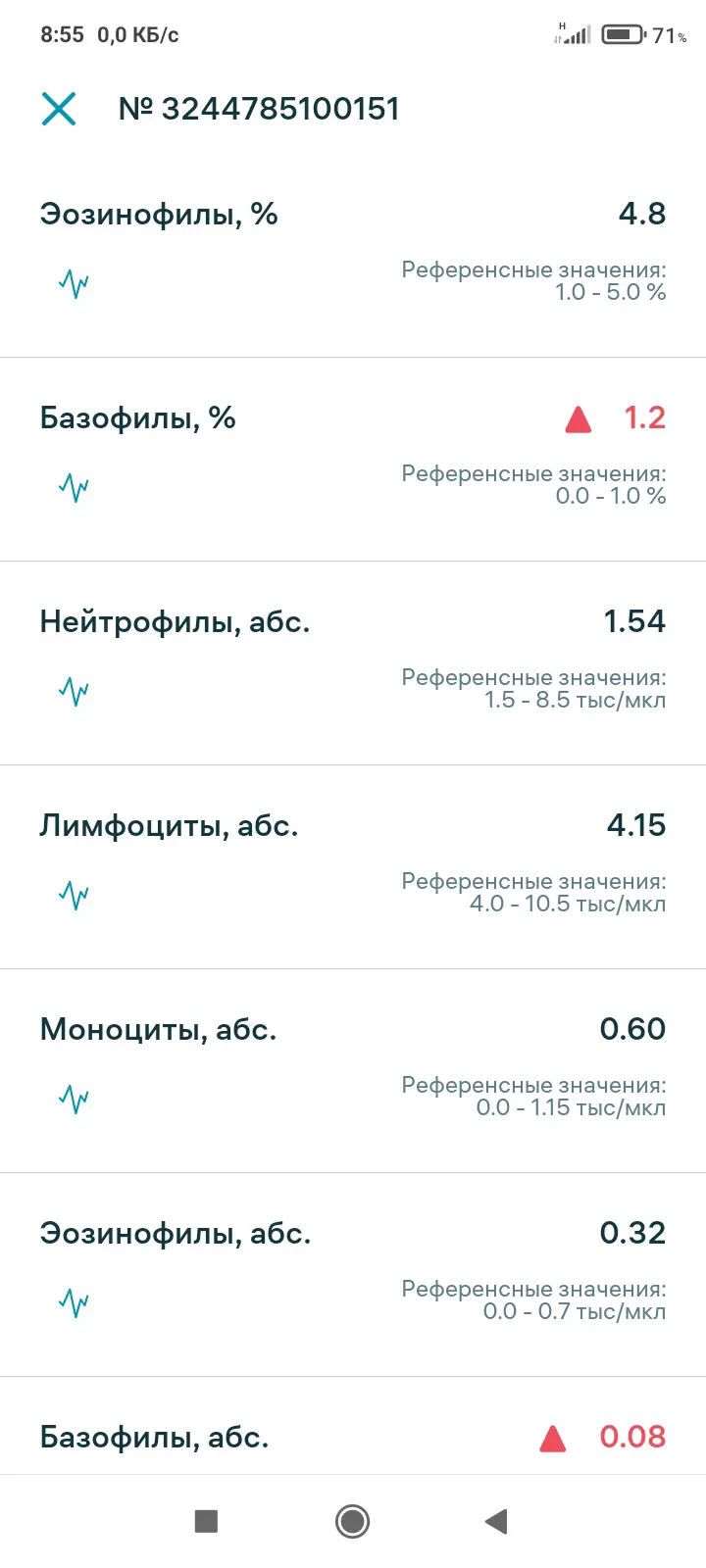The width and height of the screenshot is (706, 1568).
Task: View the dynamics chart for Эозинофилы, абс.
Action: tap(74, 1303)
